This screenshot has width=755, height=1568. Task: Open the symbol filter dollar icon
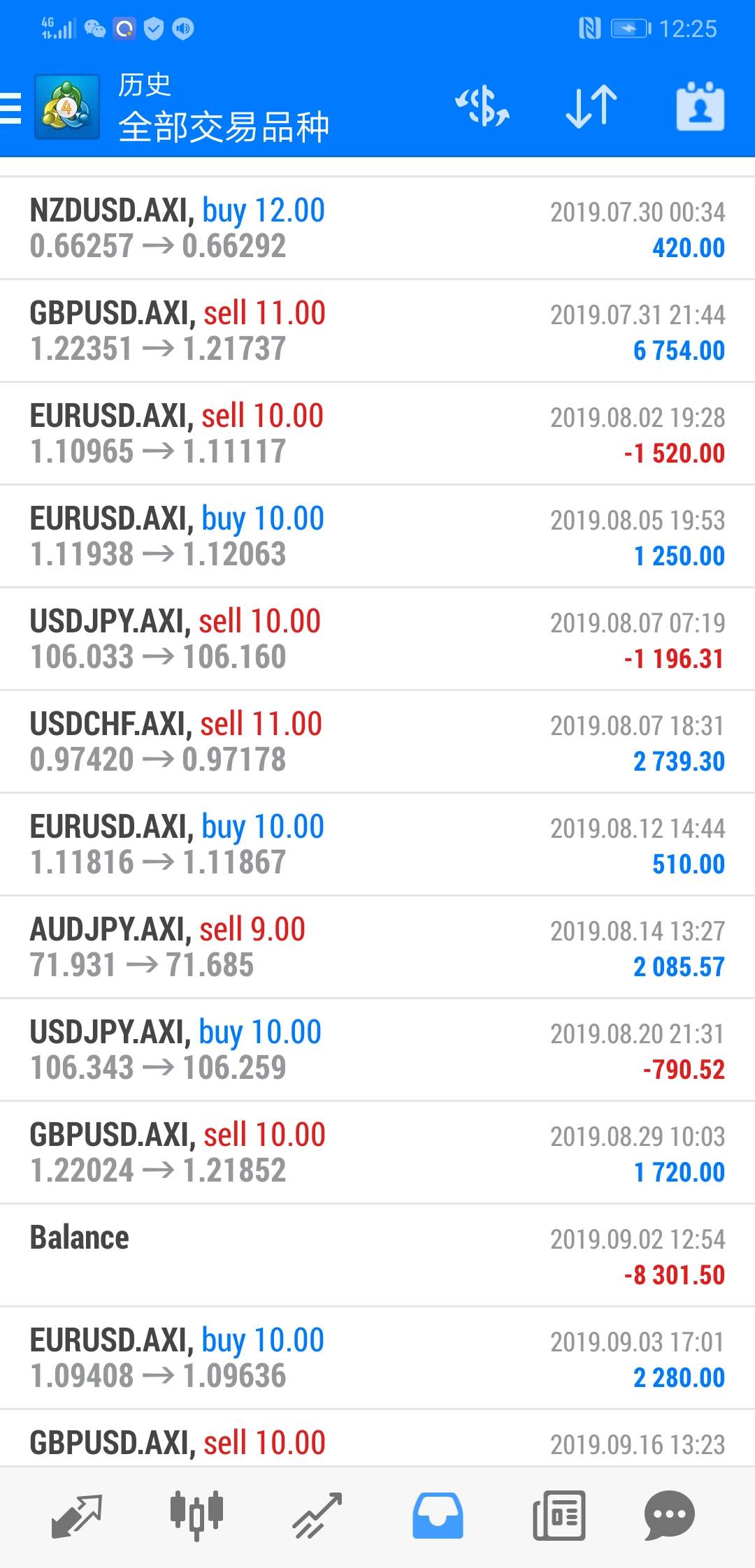(482, 107)
